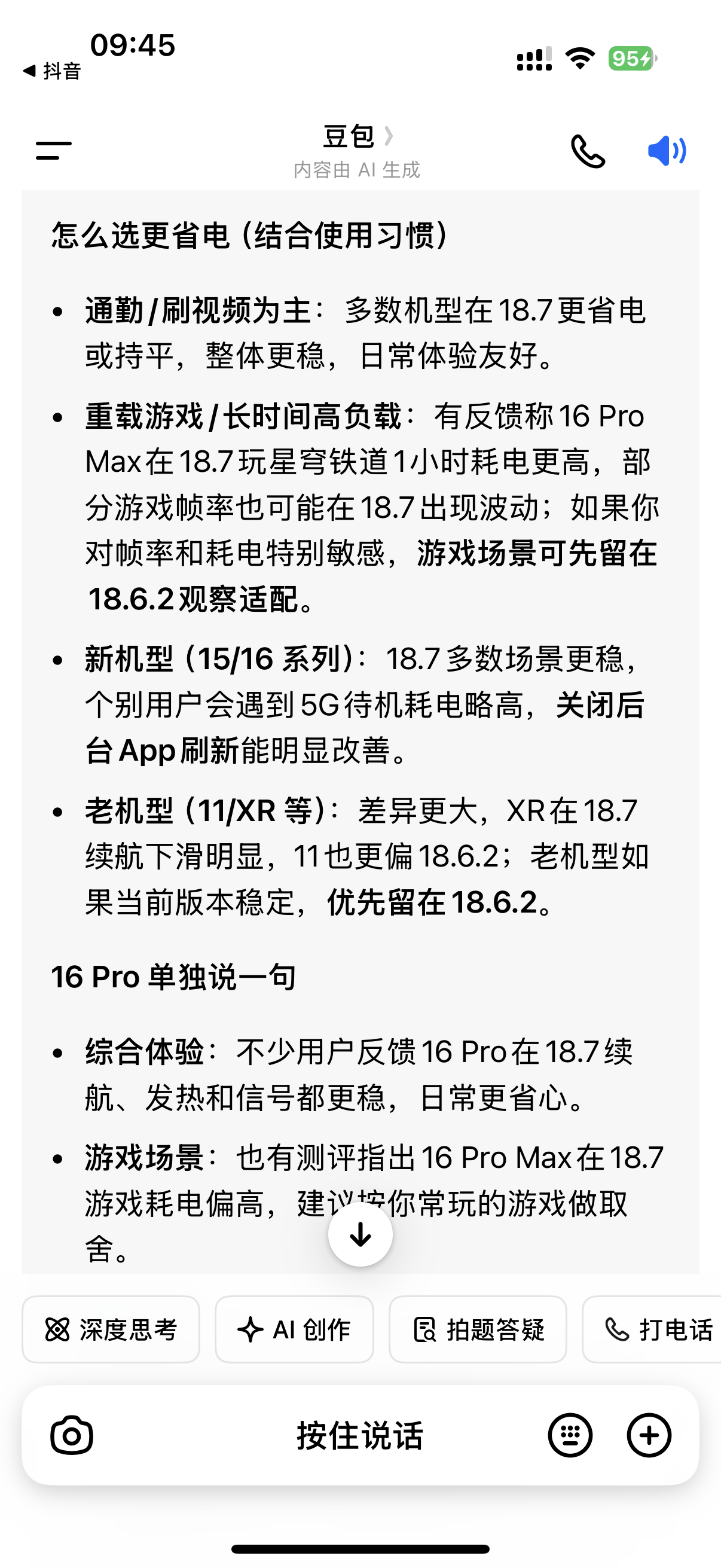Select the 深度思考 chip
721x1568 pixels.
(111, 1329)
